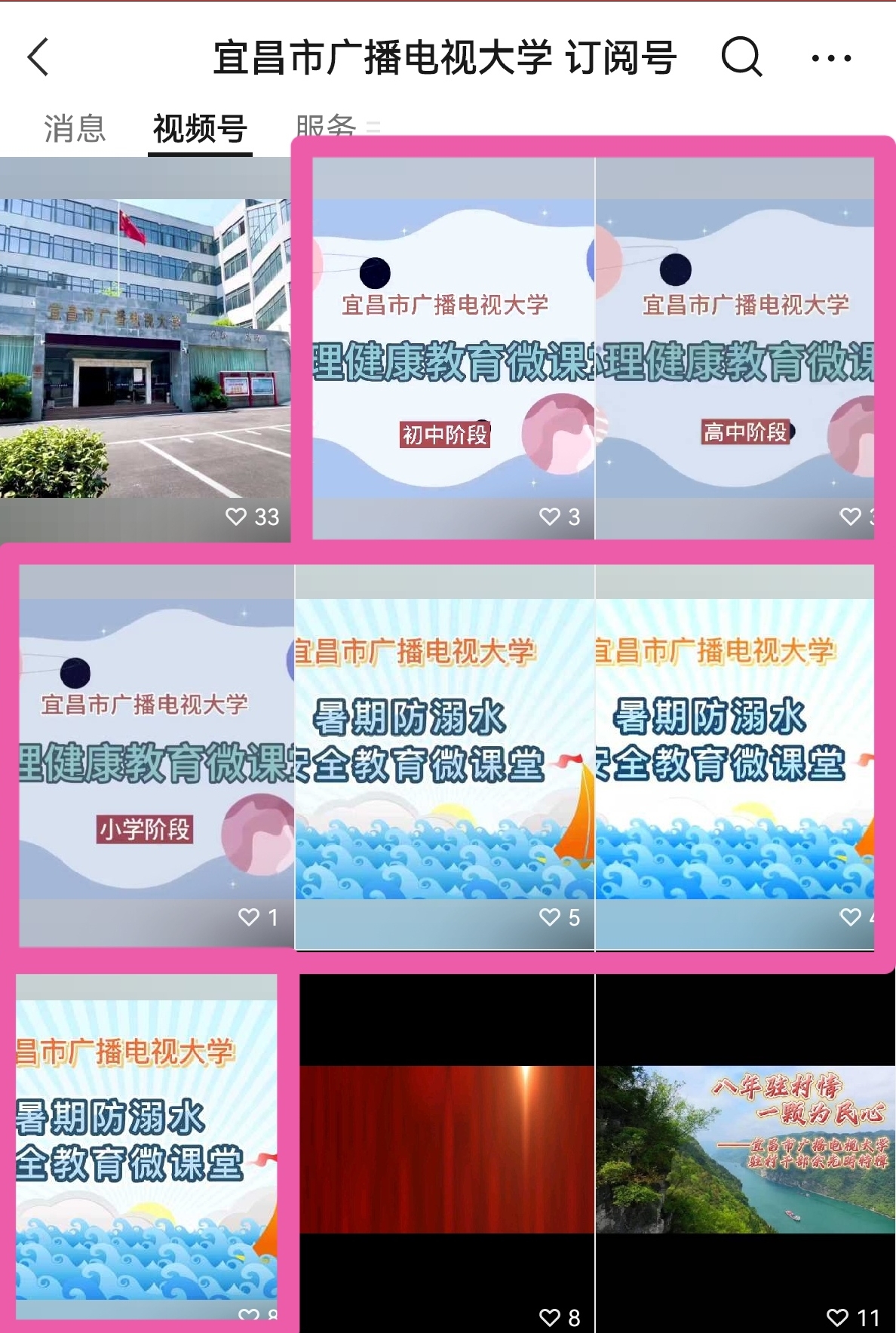The image size is (896, 1333).
Task: Open the 初中阶段 health course video
Action: (x=453, y=349)
